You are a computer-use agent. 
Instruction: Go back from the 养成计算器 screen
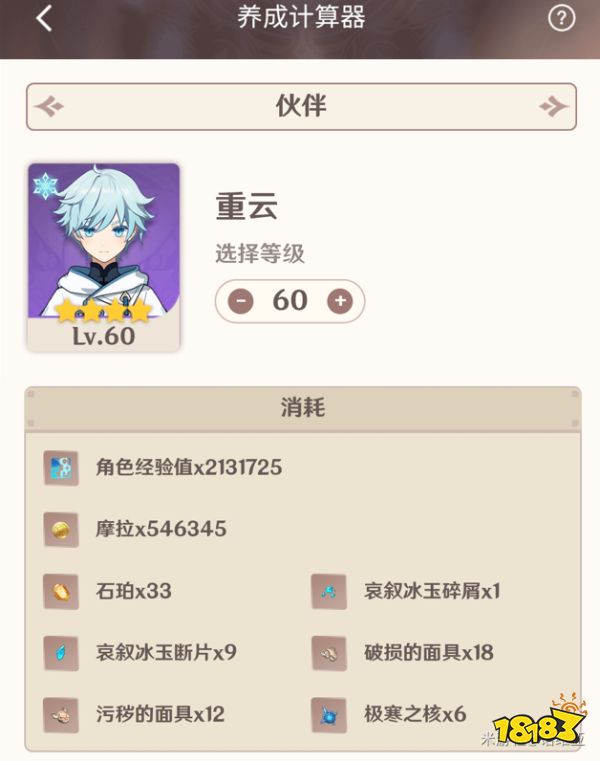[x=44, y=18]
